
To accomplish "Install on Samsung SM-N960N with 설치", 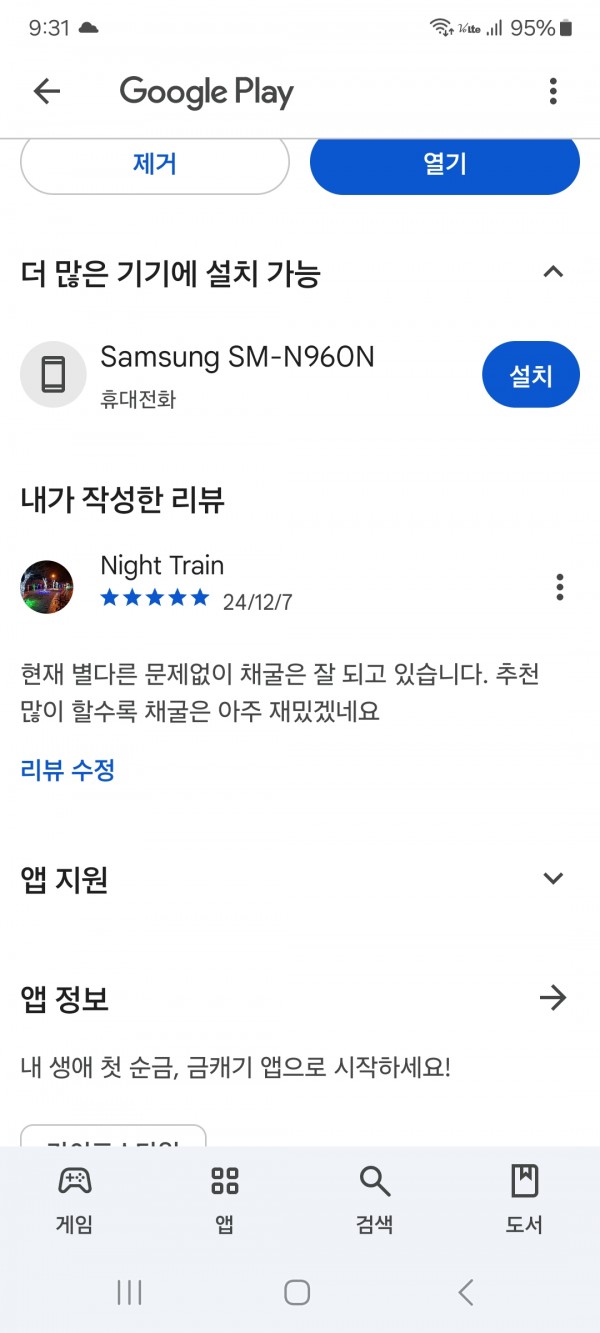I will (531, 375).
